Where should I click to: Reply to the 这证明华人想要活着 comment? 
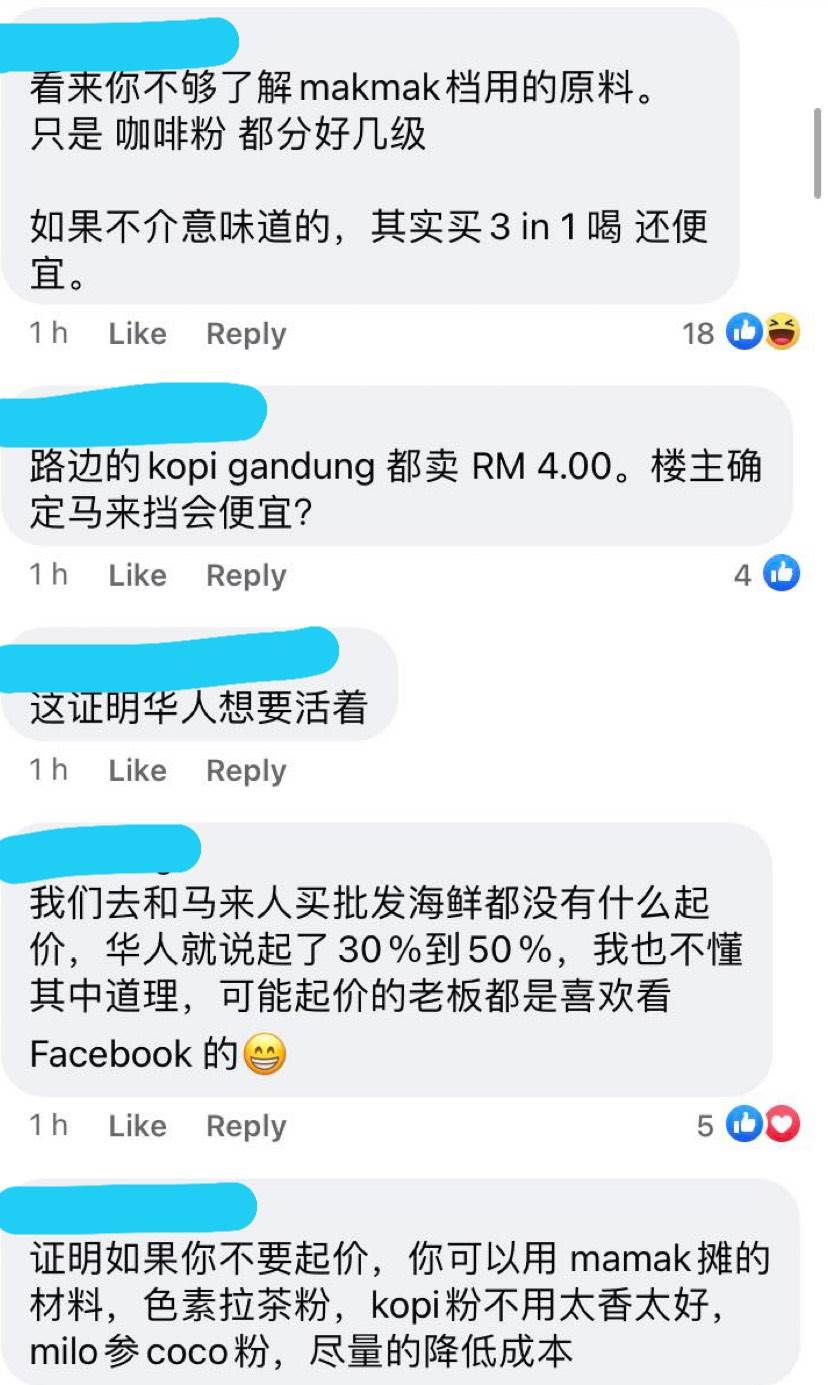point(246,770)
